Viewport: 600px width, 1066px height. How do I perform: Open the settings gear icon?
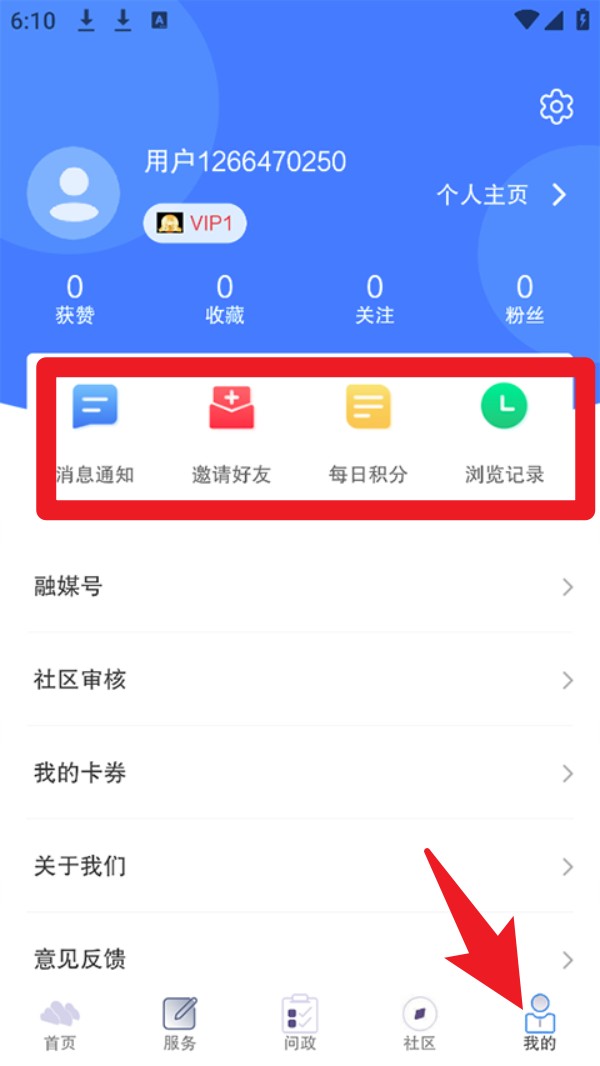(x=556, y=106)
